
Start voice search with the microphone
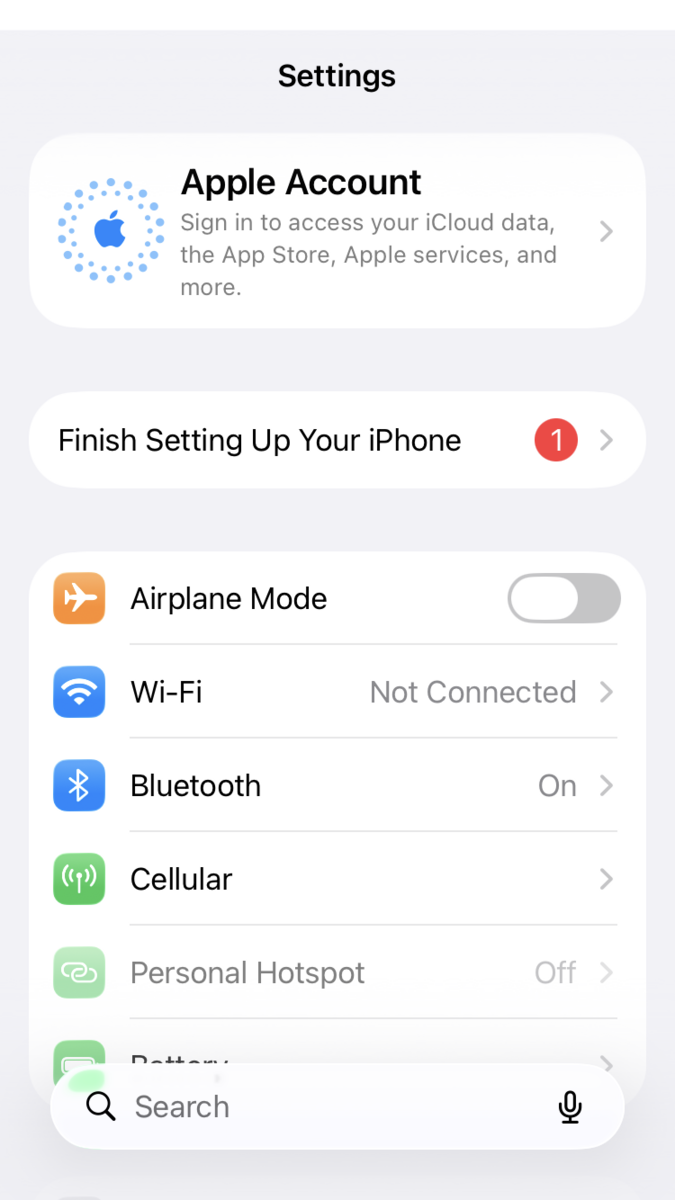click(570, 1107)
